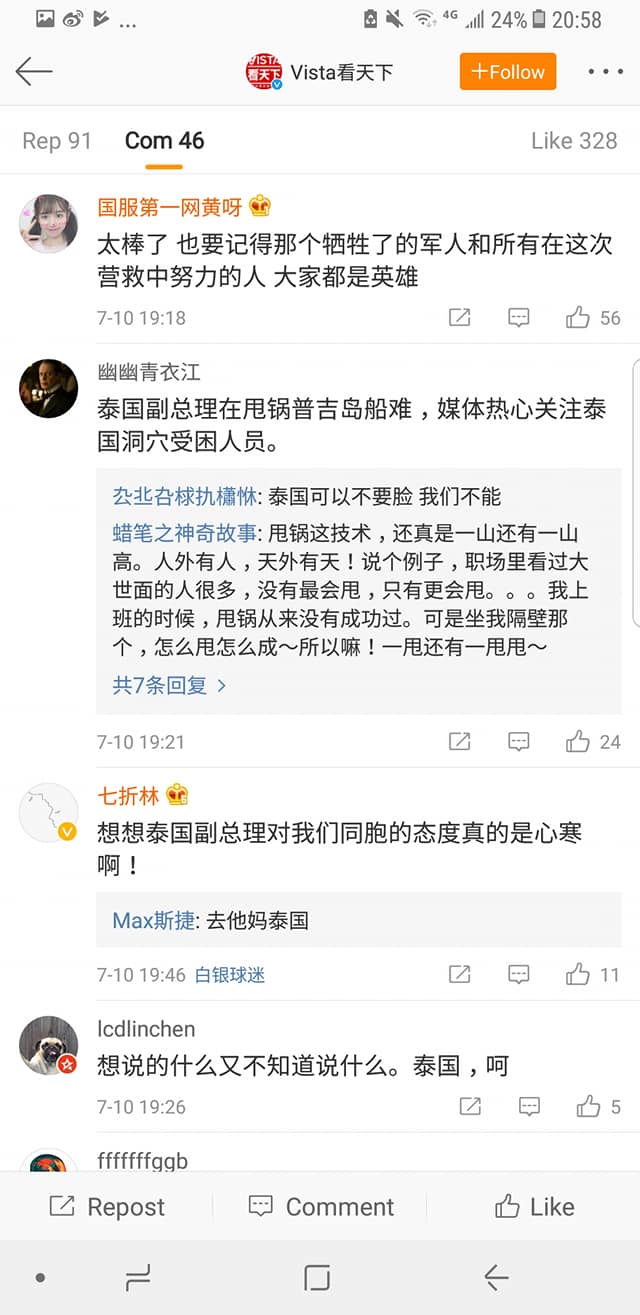Like the comment by 国服第一网黄呀

pos(578,318)
